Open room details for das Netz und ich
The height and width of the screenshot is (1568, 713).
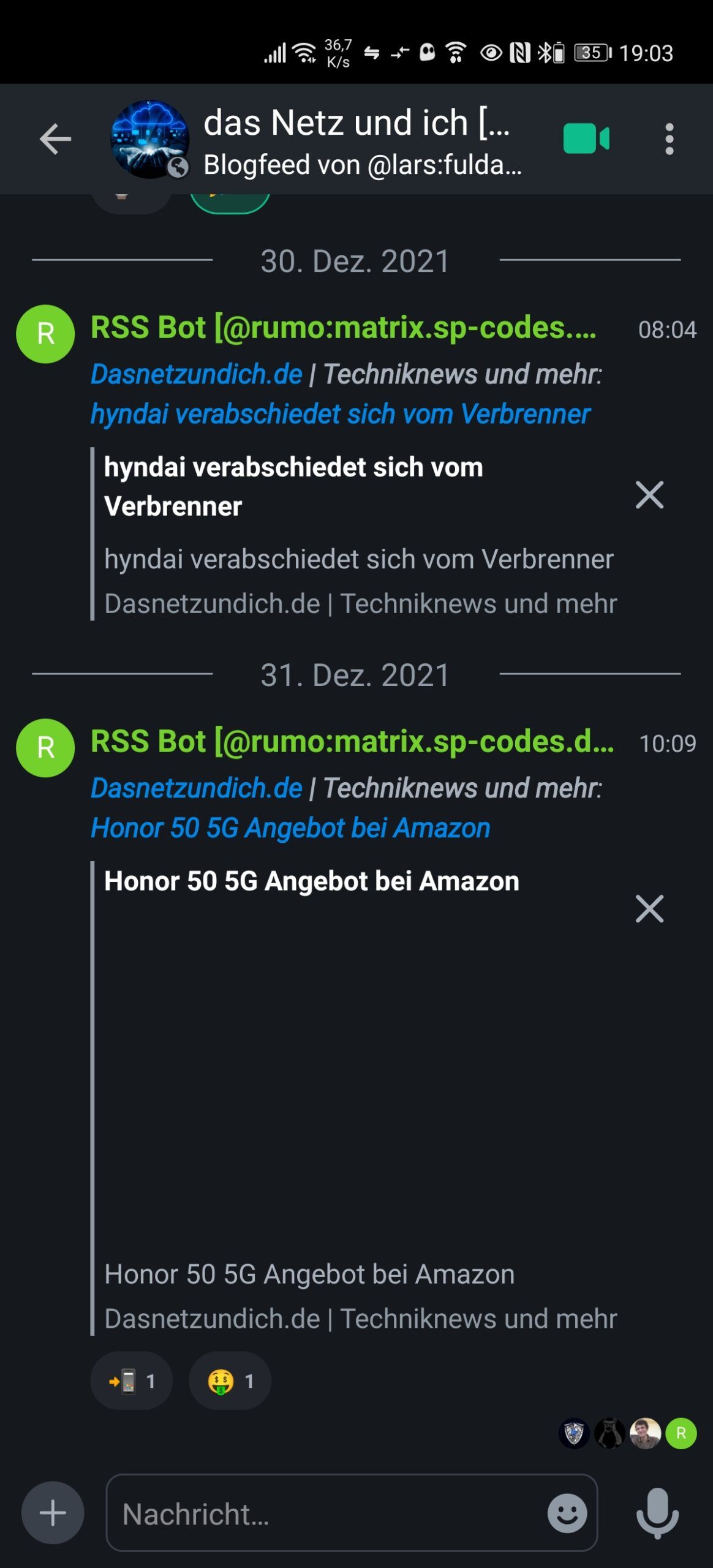[362, 141]
